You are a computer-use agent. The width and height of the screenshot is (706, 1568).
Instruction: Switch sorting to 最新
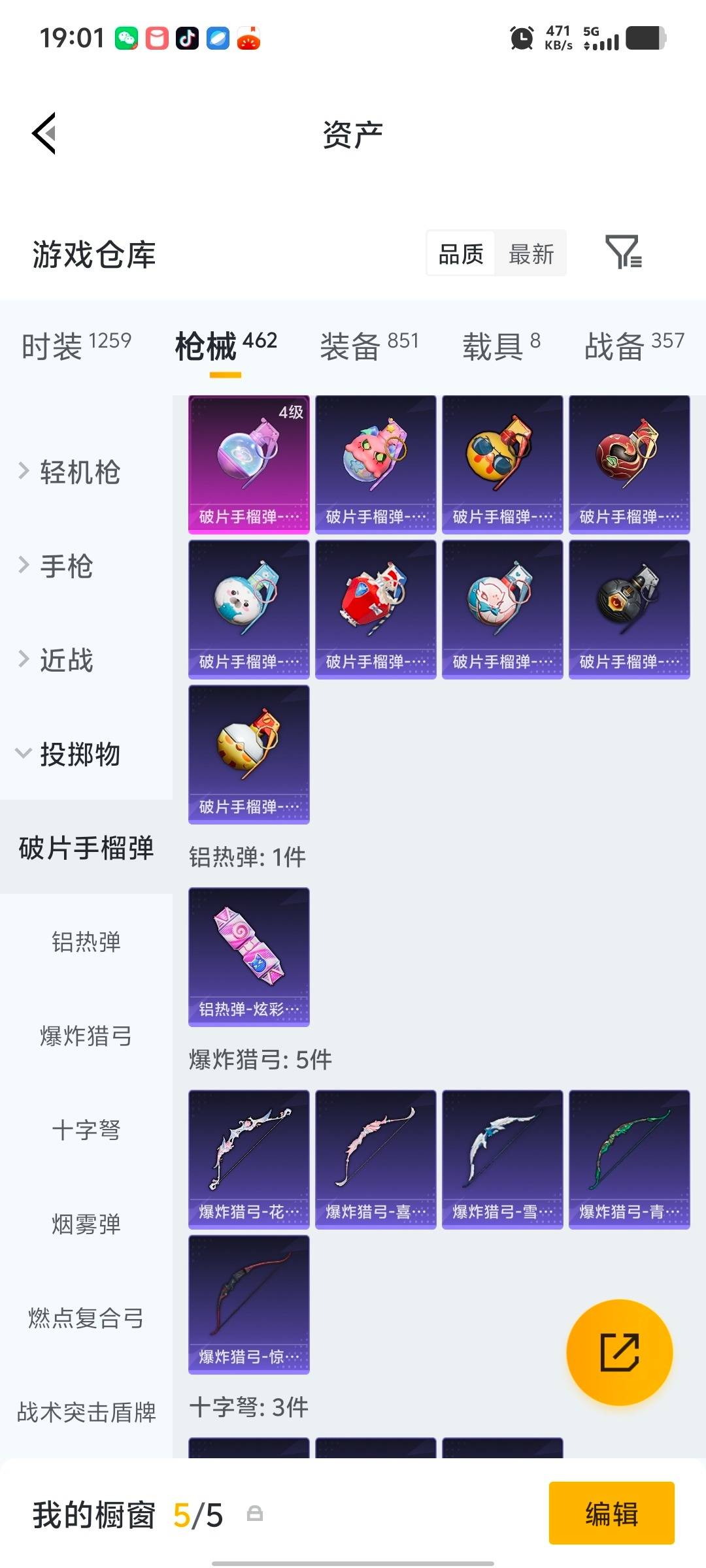pyautogui.click(x=531, y=253)
